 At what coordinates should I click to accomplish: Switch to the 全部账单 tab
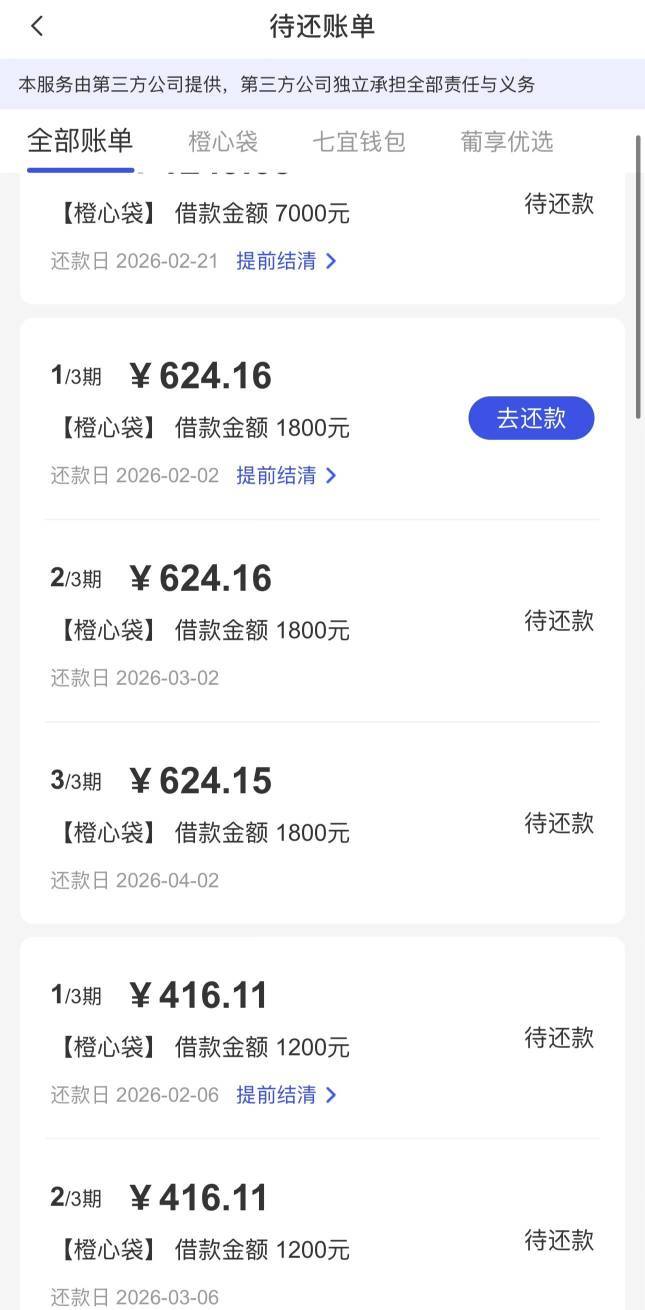click(x=80, y=141)
